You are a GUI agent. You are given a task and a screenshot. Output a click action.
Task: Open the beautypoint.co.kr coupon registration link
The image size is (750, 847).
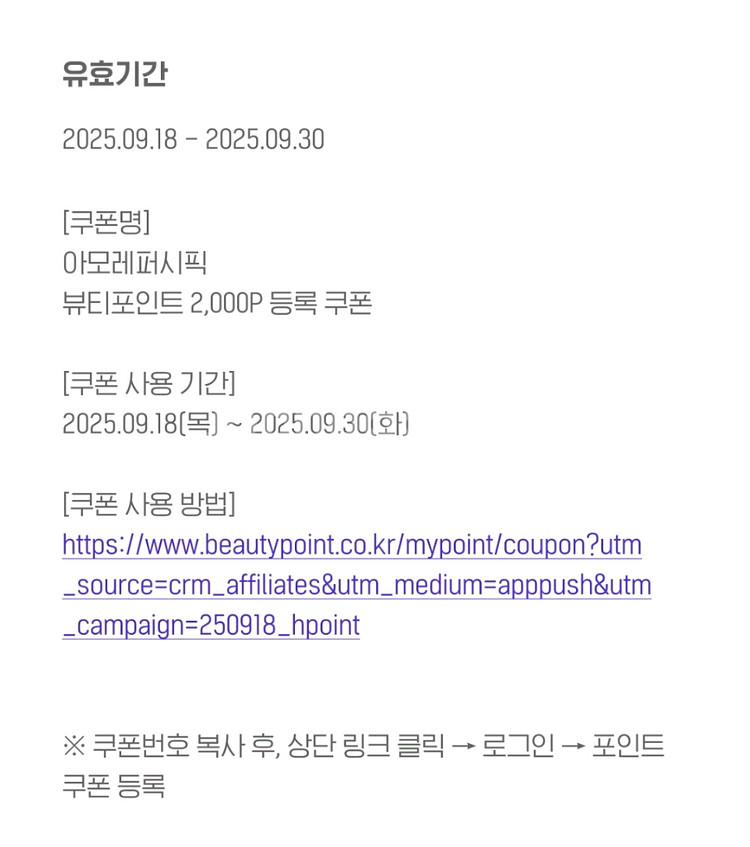[x=352, y=546]
